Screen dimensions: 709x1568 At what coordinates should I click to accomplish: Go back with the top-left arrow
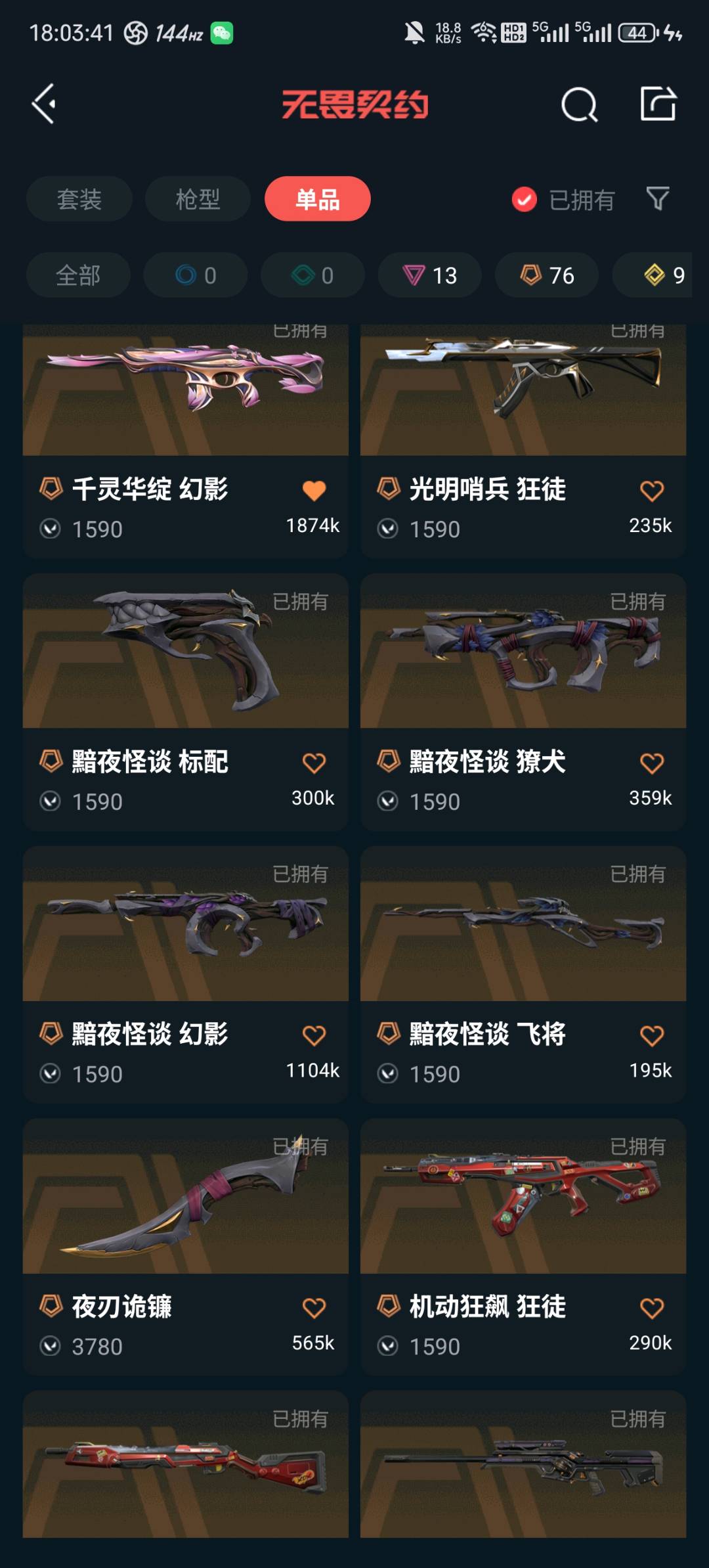tap(44, 104)
